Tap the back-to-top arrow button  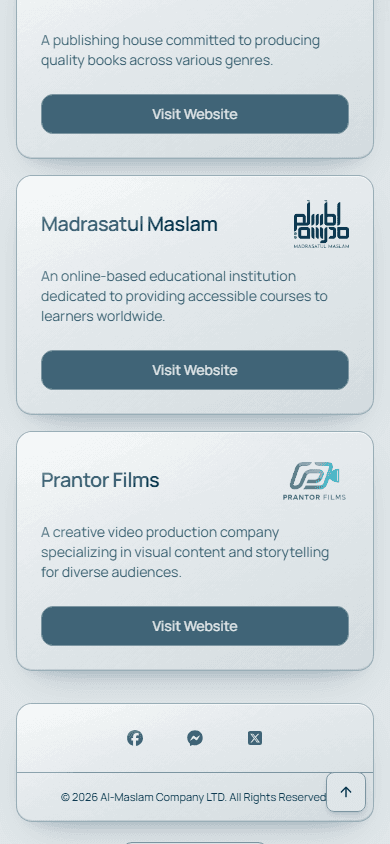click(346, 792)
